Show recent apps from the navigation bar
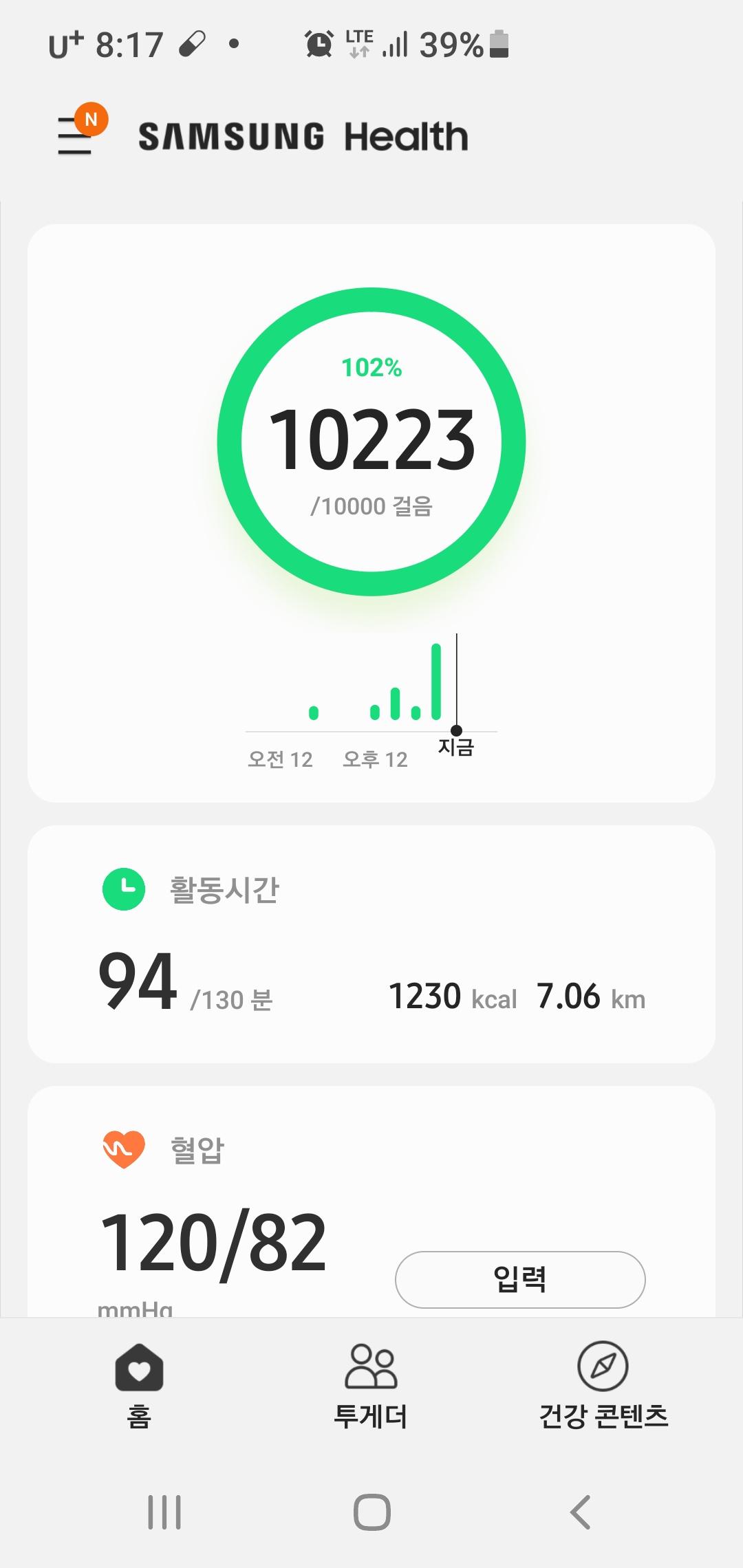Image resolution: width=743 pixels, height=1568 pixels. tap(164, 1512)
